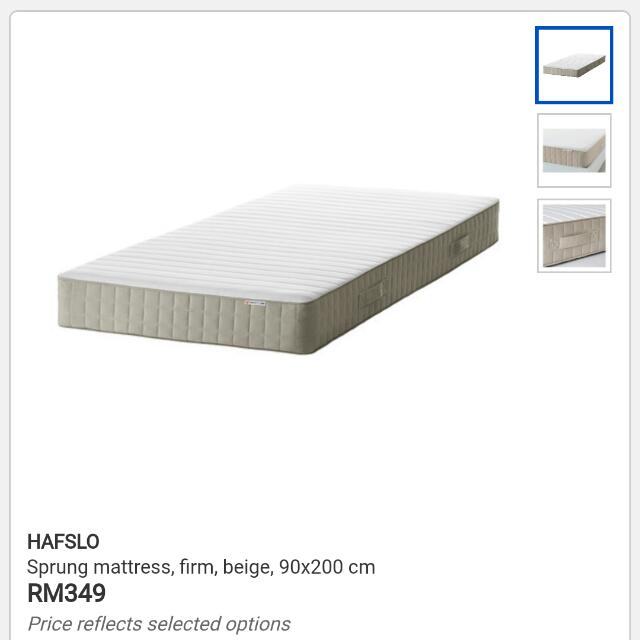View the mattress corner close-up thumbnail
The width and height of the screenshot is (640, 640).
574,150
